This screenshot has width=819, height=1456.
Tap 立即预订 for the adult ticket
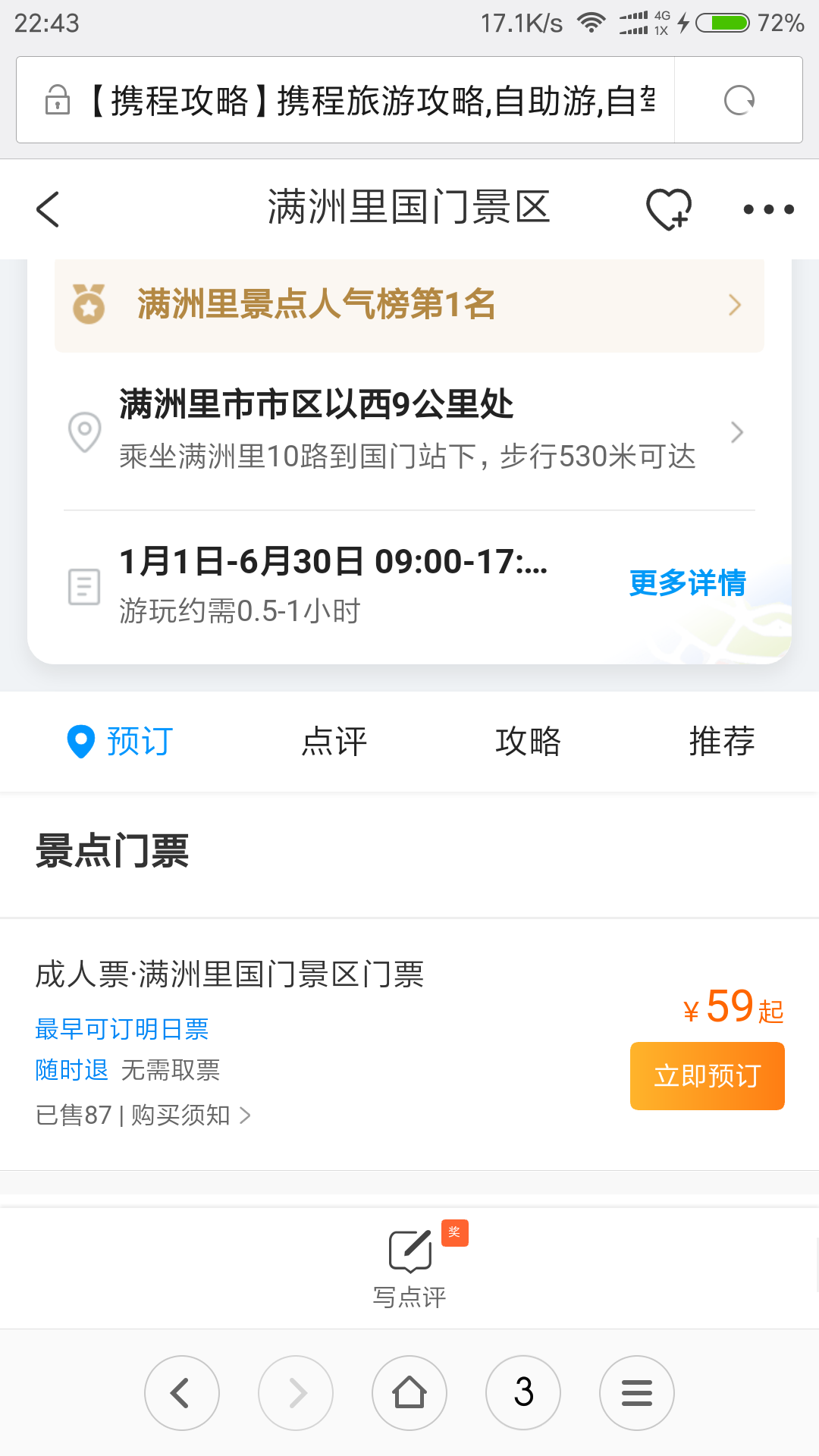click(707, 1075)
